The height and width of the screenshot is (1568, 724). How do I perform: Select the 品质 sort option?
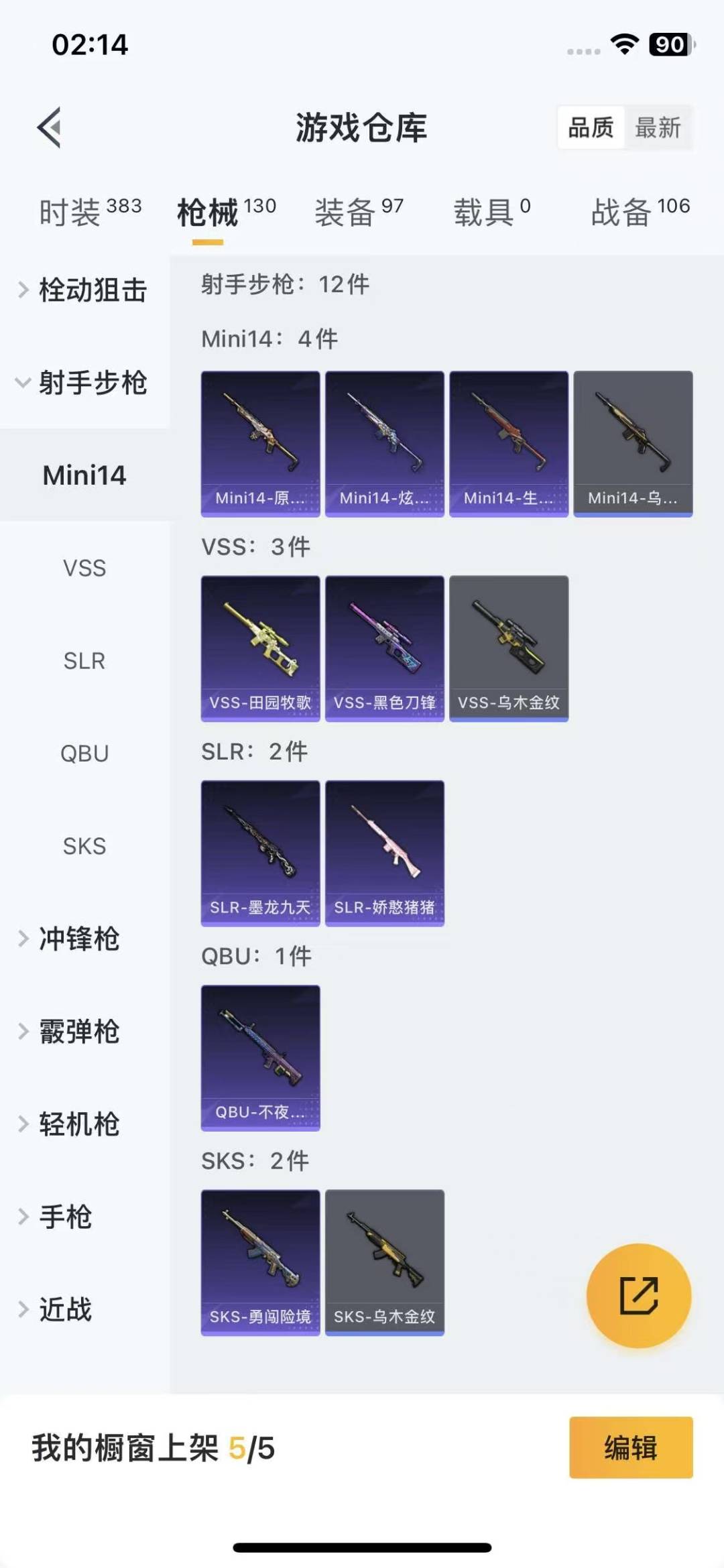point(589,127)
